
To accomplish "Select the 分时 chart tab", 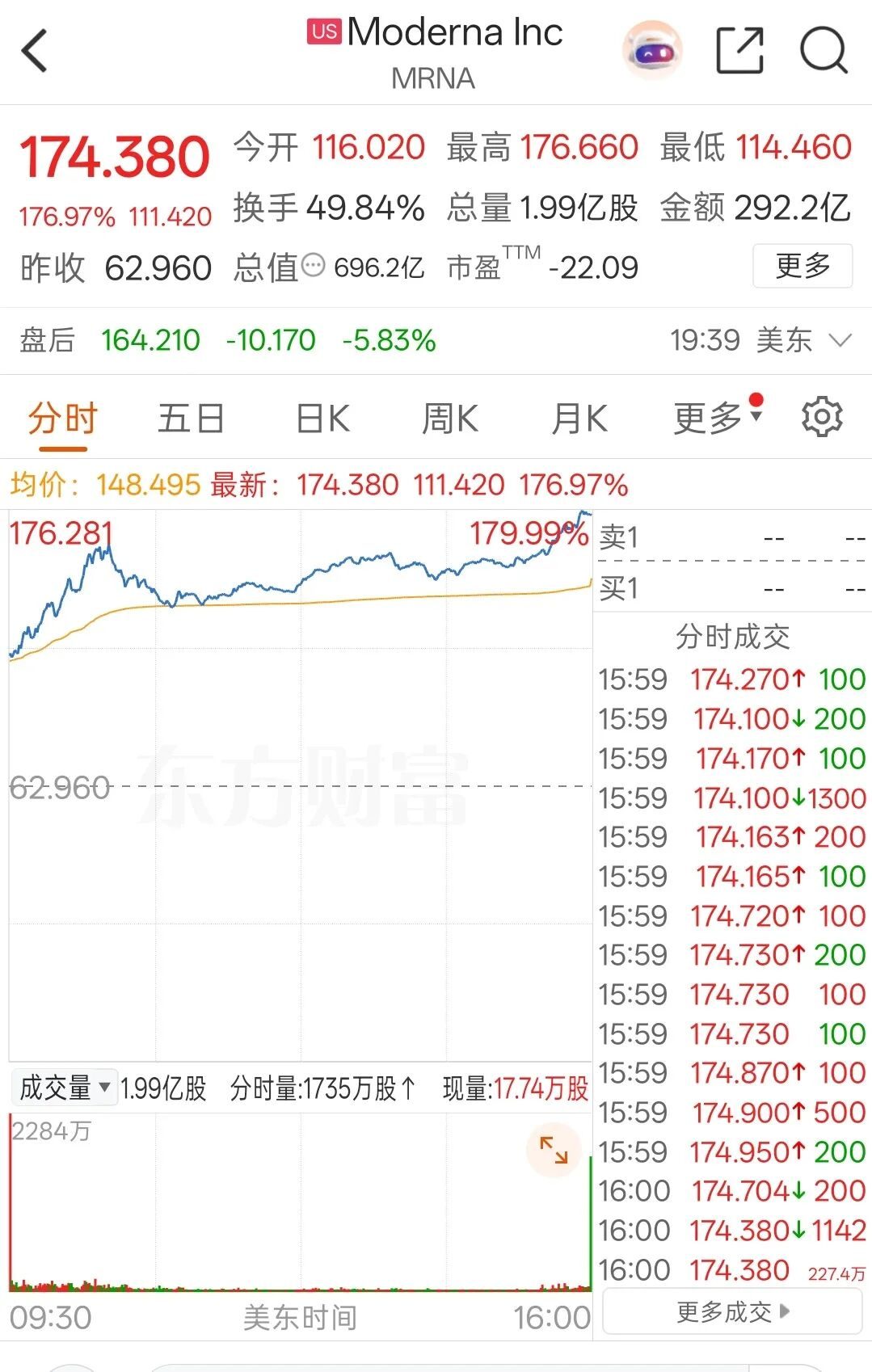I will [63, 420].
